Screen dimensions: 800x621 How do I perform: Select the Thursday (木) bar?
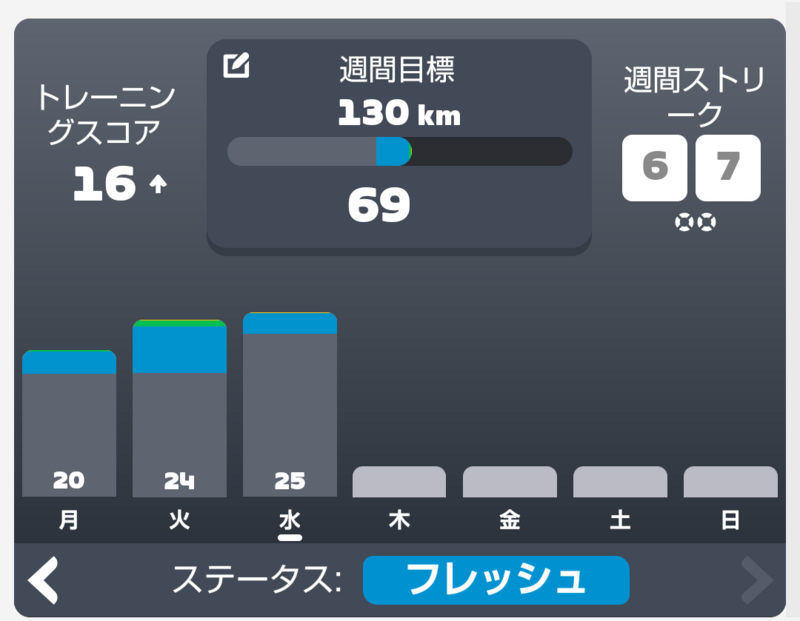click(399, 482)
